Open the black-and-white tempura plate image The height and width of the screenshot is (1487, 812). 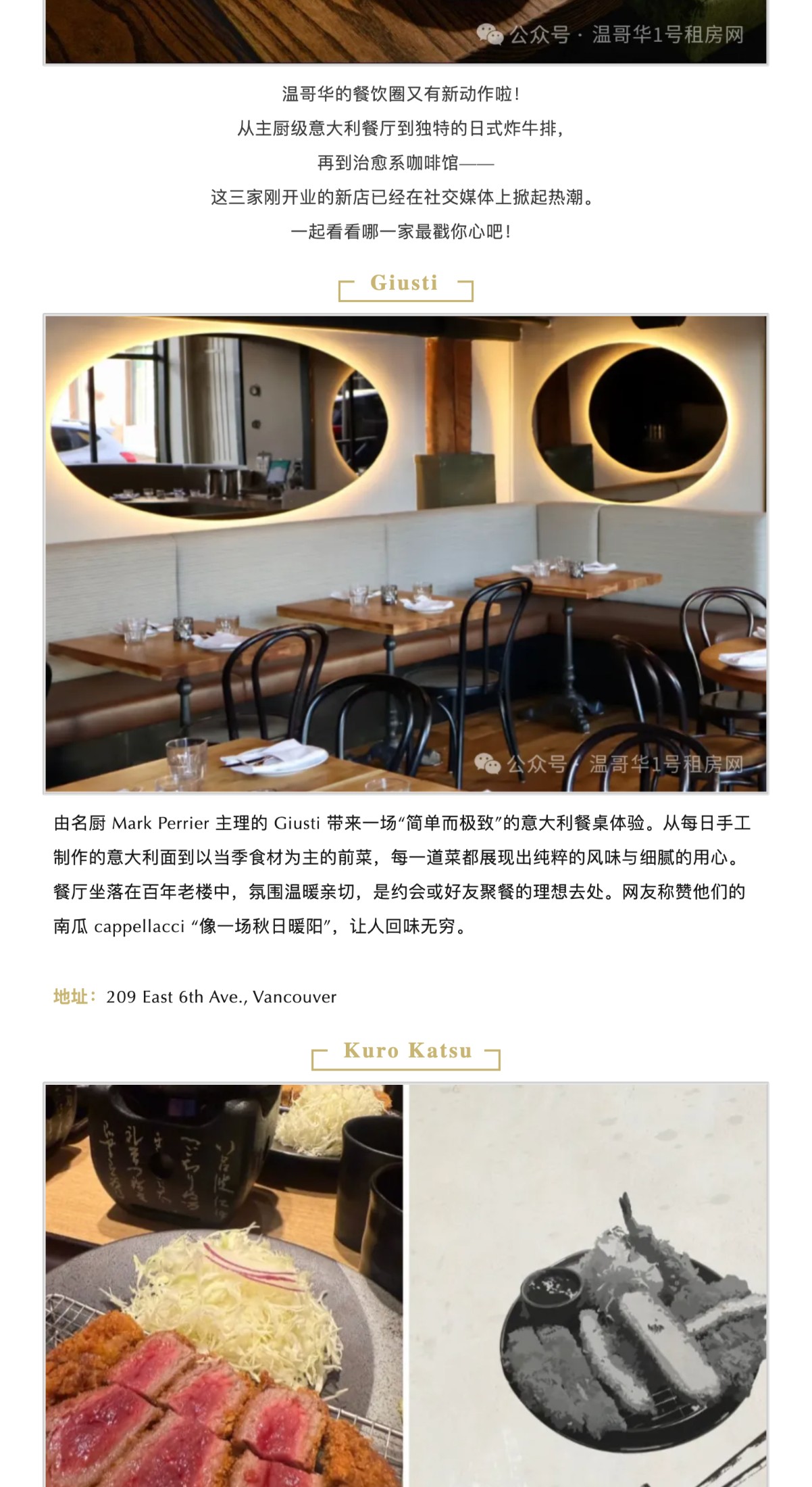point(588,1284)
